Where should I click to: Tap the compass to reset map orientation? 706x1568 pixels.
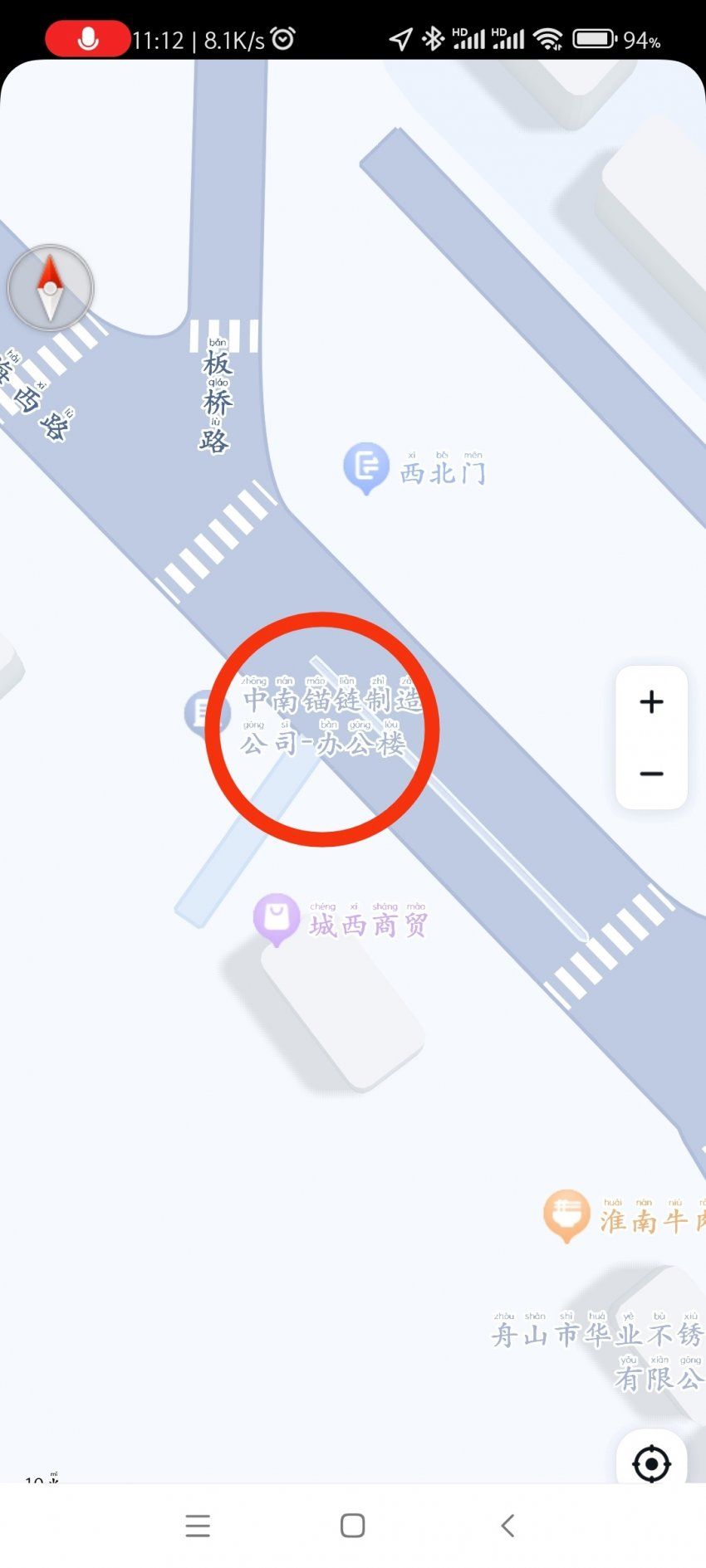pos(51,288)
